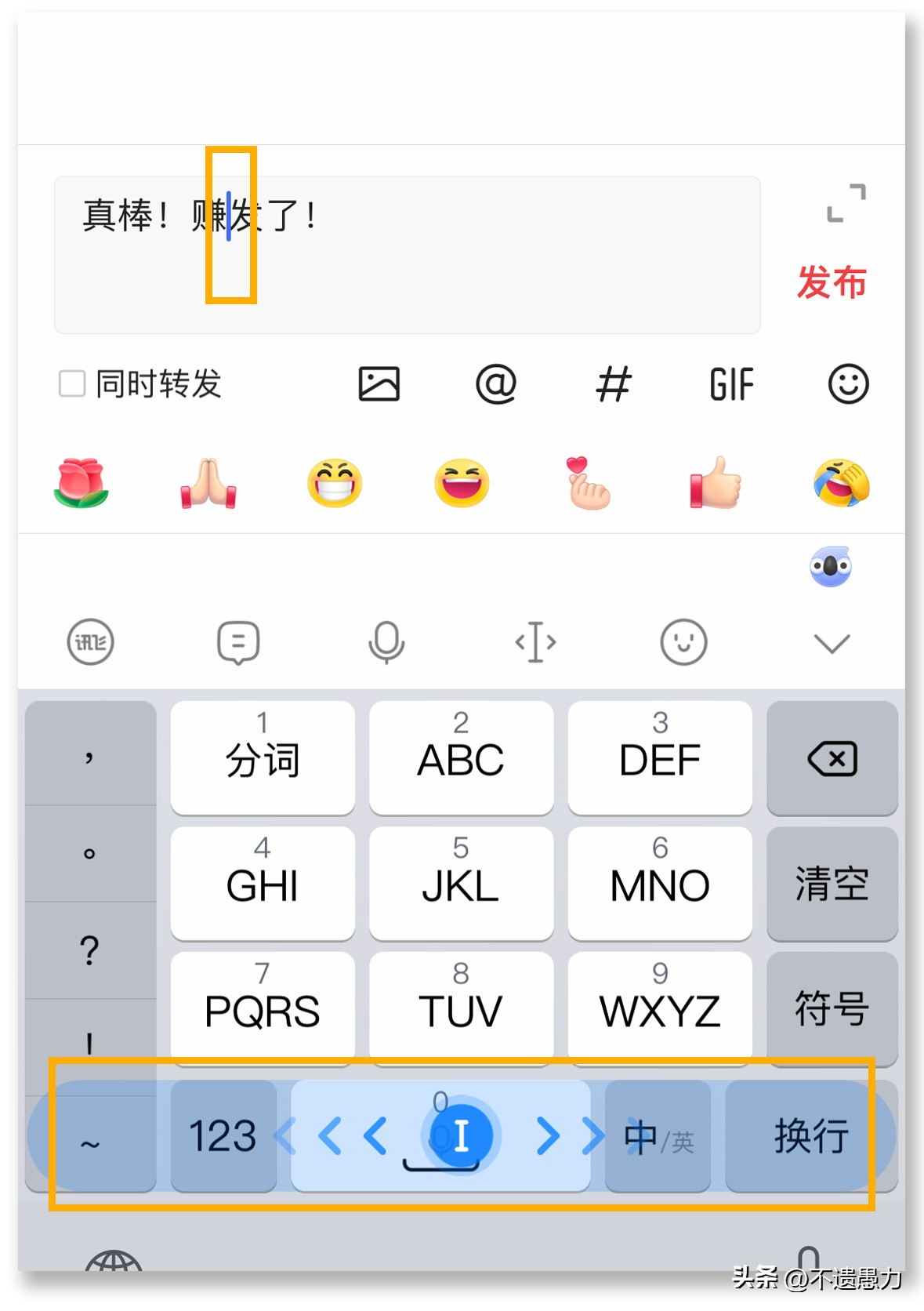Activate voice input with the microphone icon
The width and height of the screenshot is (924, 1311).
(386, 641)
